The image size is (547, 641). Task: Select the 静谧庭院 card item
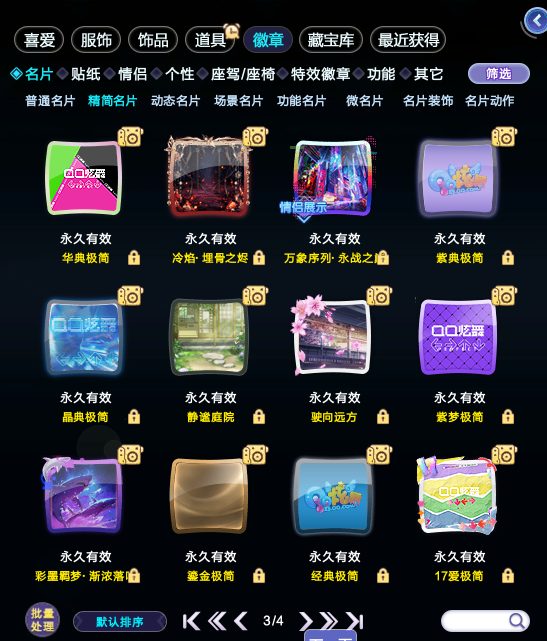[209, 337]
